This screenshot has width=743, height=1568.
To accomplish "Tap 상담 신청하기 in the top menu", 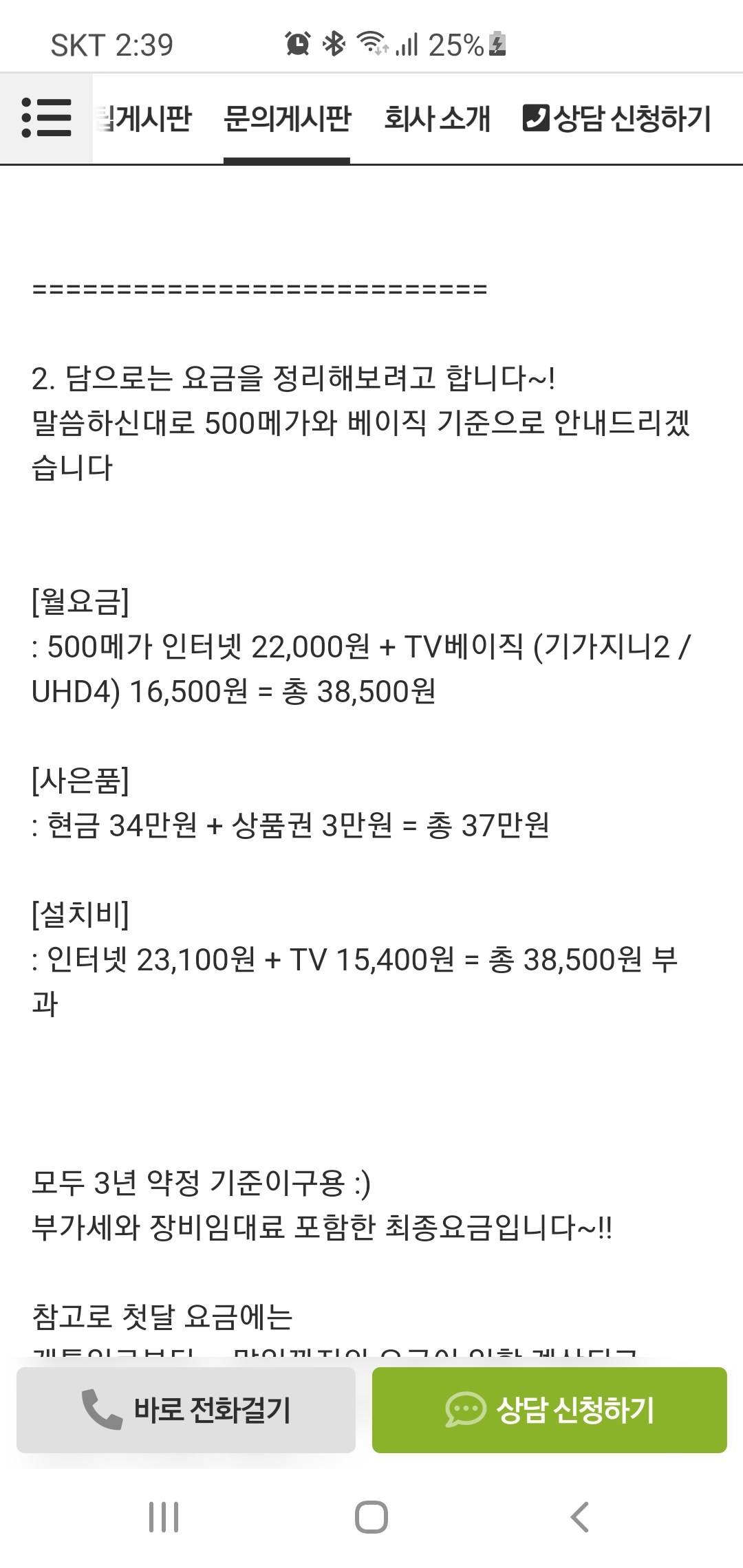I will 617,119.
